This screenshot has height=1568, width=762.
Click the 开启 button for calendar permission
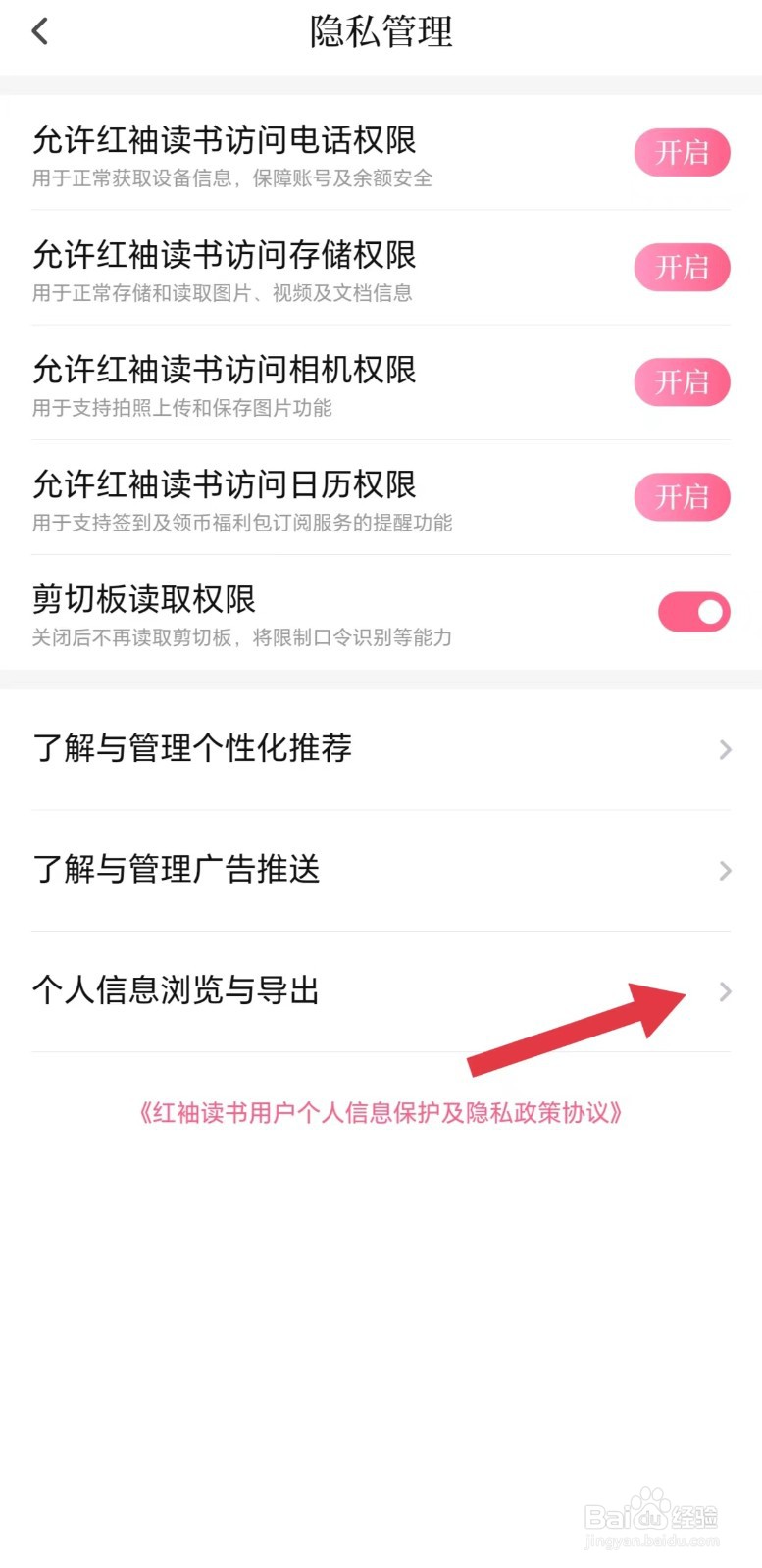(682, 497)
